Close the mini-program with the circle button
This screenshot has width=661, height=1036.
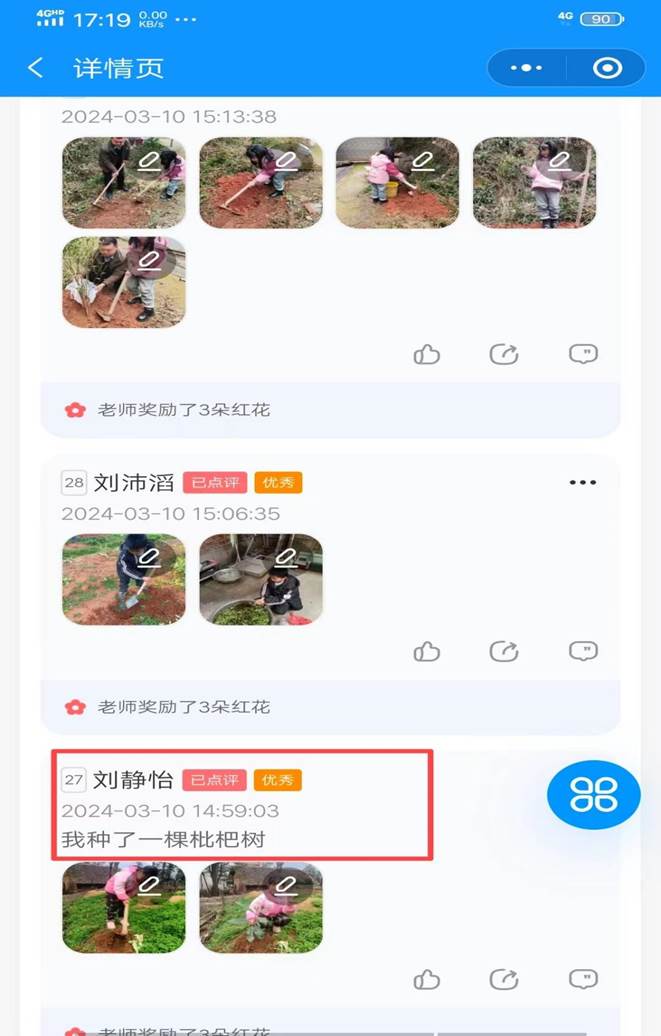[607, 68]
